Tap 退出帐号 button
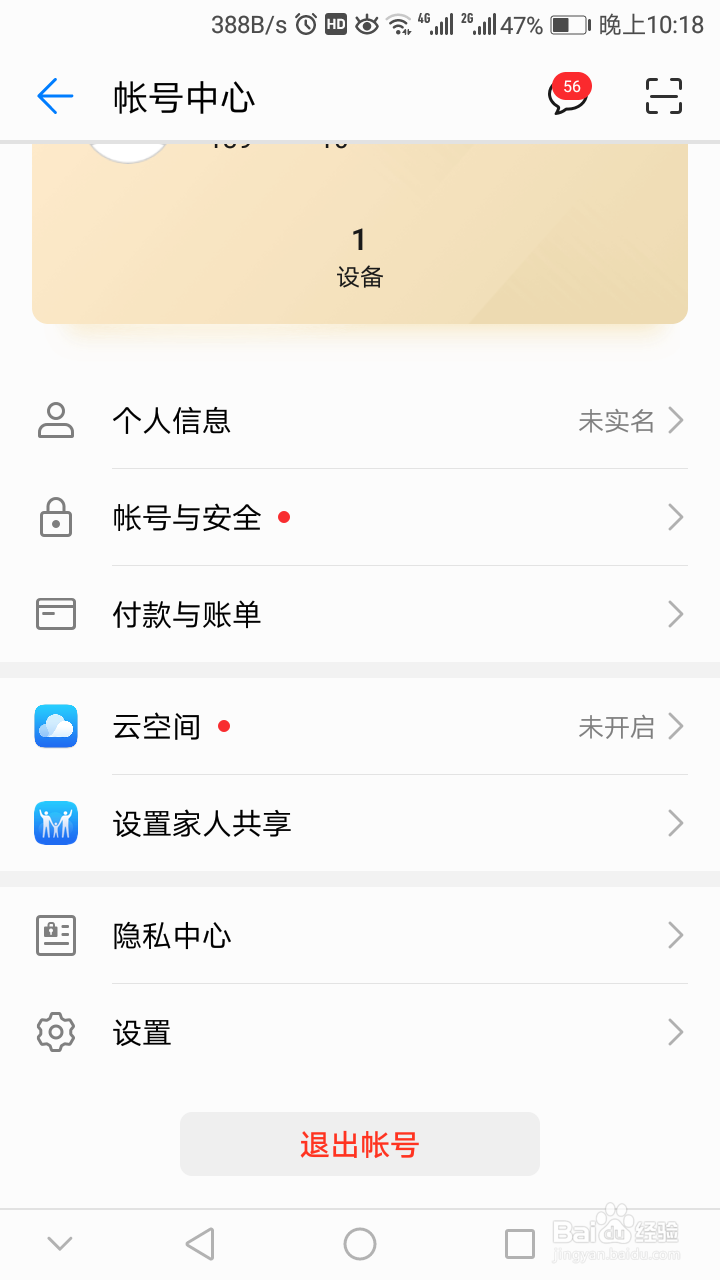Image resolution: width=720 pixels, height=1280 pixels. click(360, 1144)
